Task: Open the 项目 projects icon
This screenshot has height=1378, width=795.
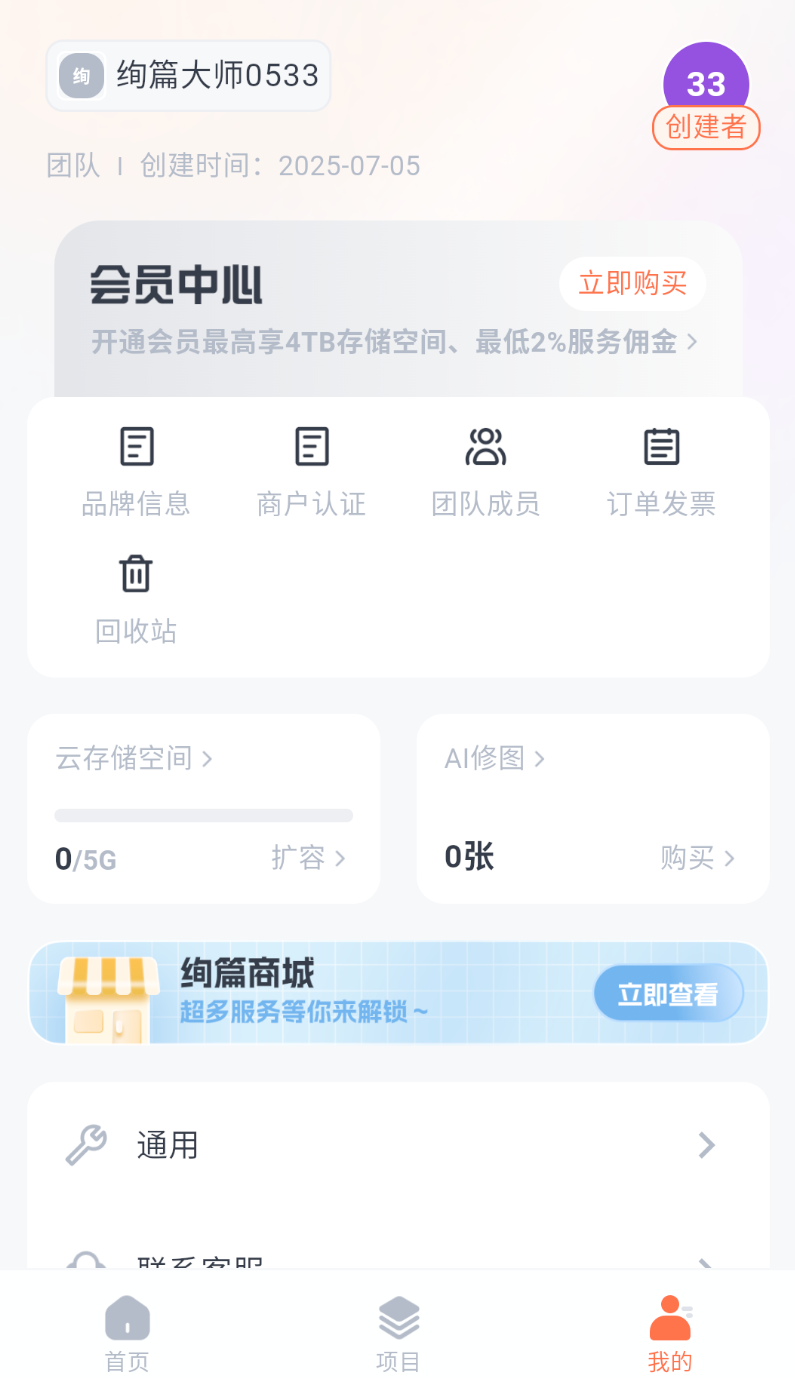Action: (397, 1318)
